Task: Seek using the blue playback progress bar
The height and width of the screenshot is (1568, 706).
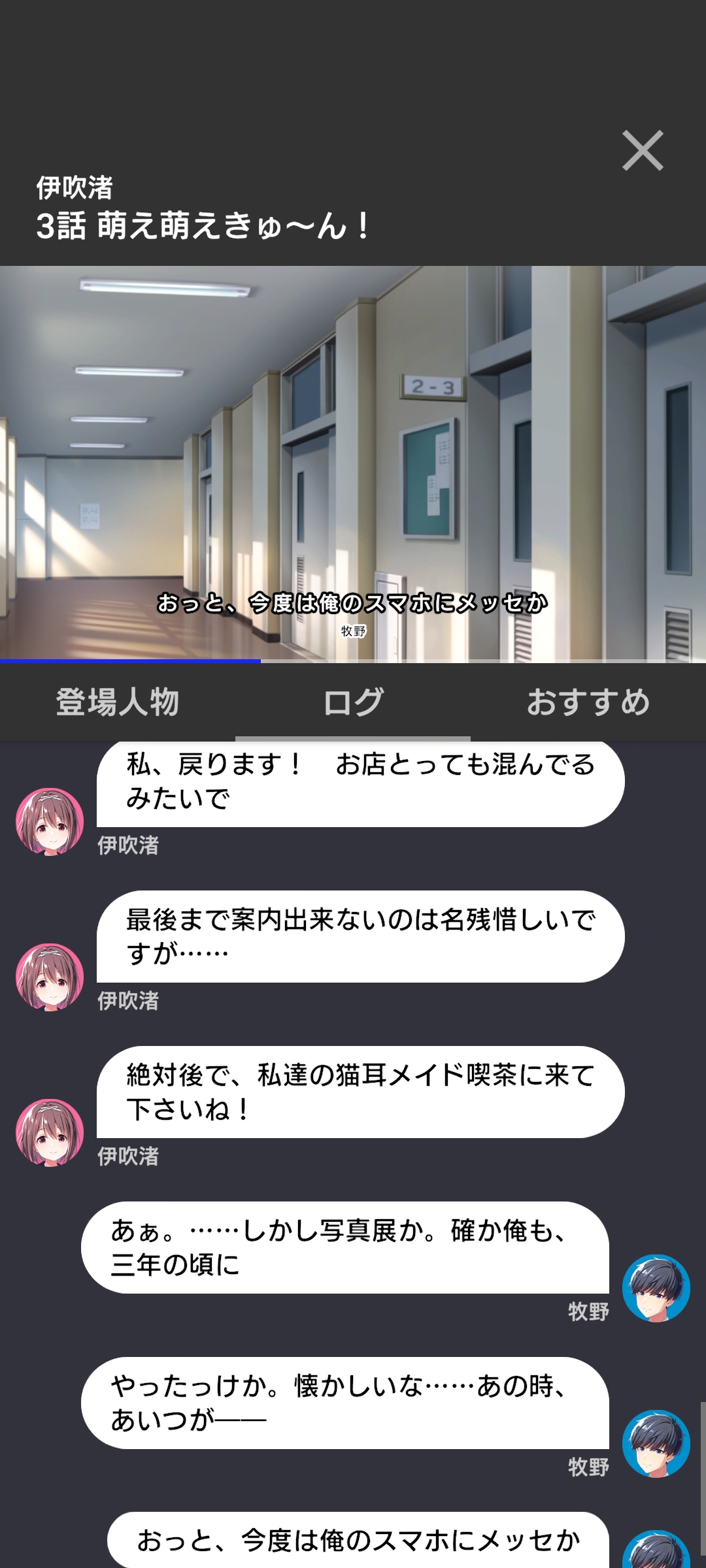Action: [353, 661]
